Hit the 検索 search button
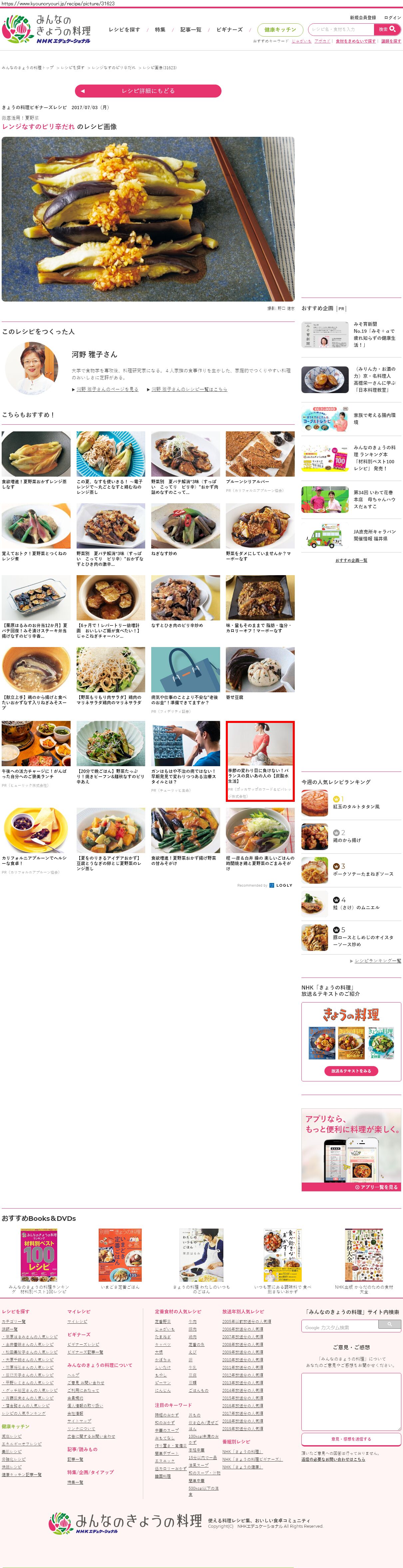This screenshot has height=1568, width=403. 387,29
